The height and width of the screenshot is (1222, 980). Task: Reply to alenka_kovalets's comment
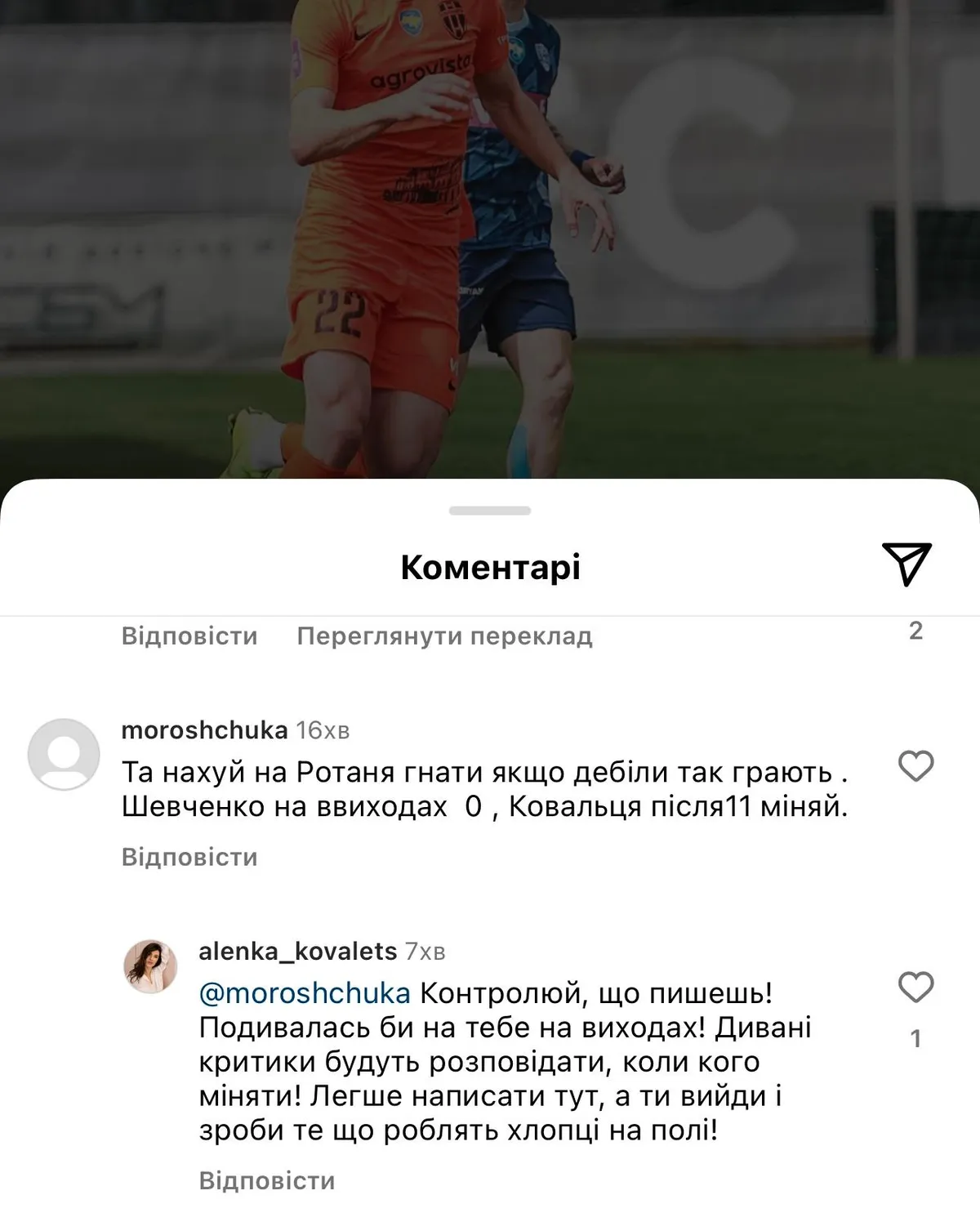point(267,1180)
